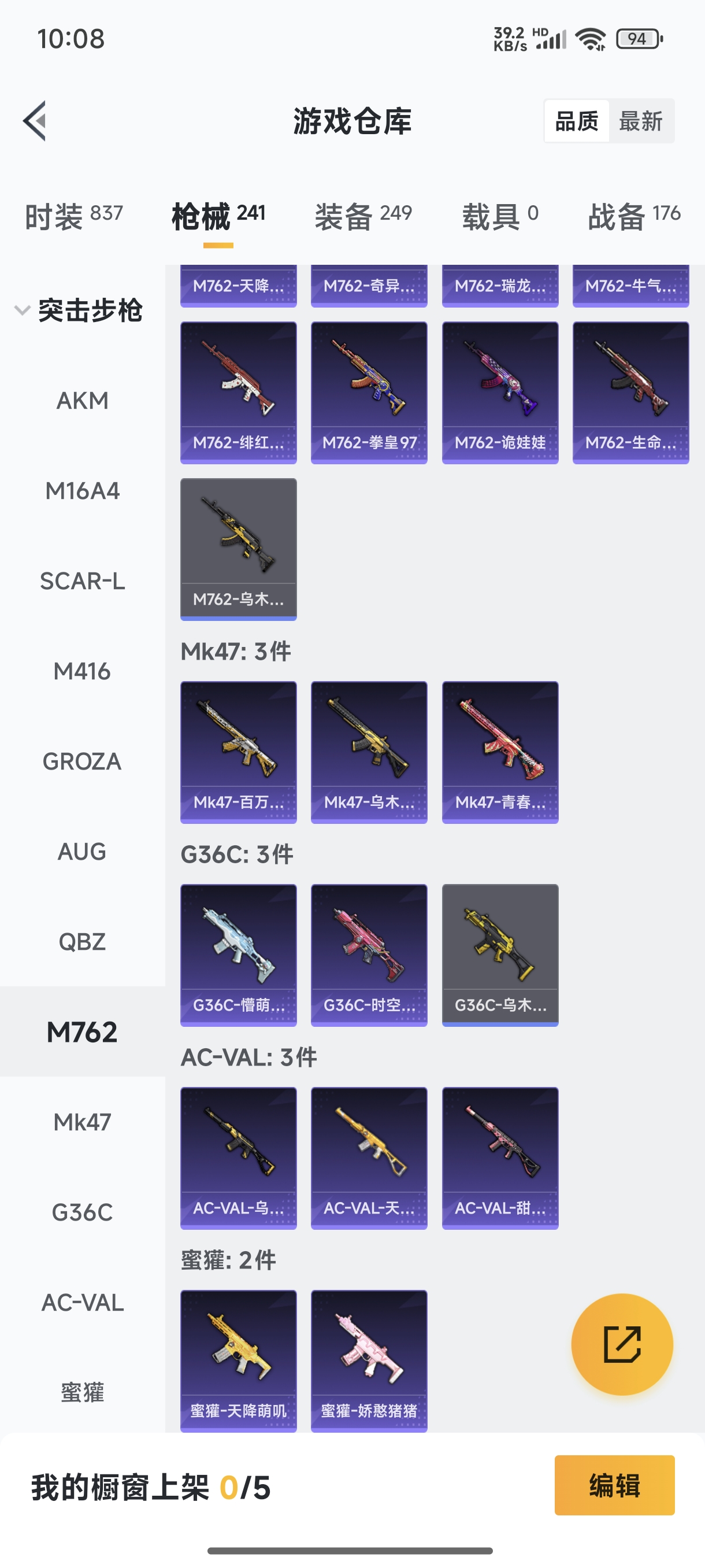Switch to the 战备 tab
The image size is (705, 1568).
click(633, 216)
